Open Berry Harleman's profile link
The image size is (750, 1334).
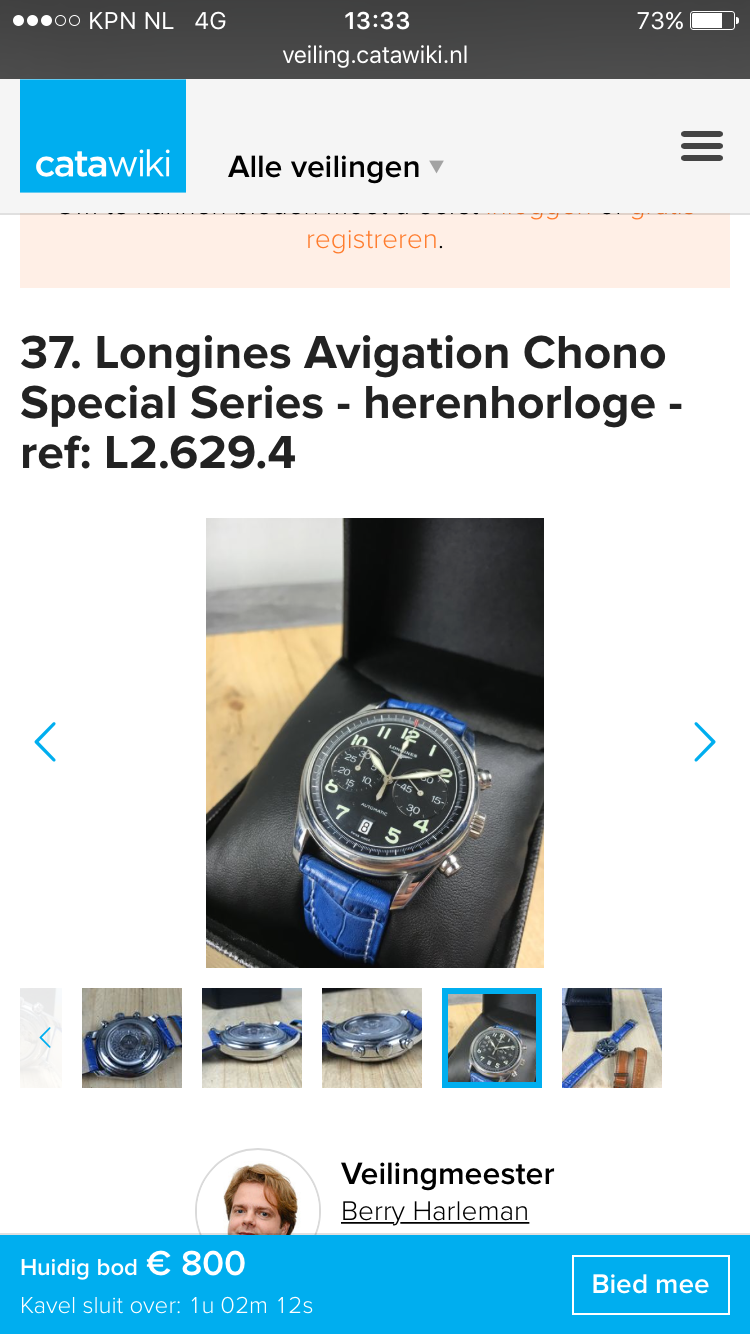tap(435, 1211)
